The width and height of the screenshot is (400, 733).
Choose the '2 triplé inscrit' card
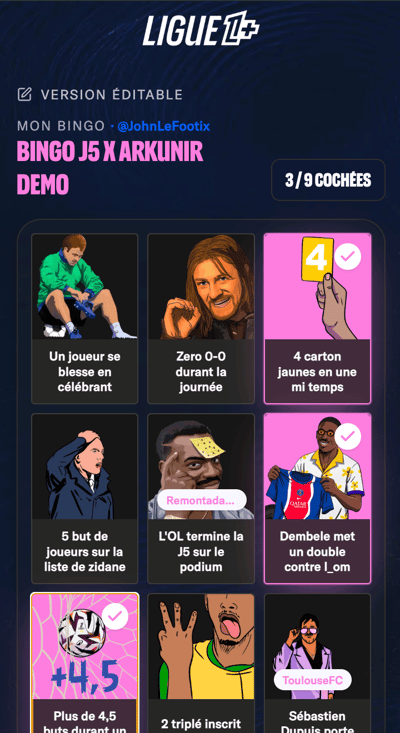pos(201,663)
